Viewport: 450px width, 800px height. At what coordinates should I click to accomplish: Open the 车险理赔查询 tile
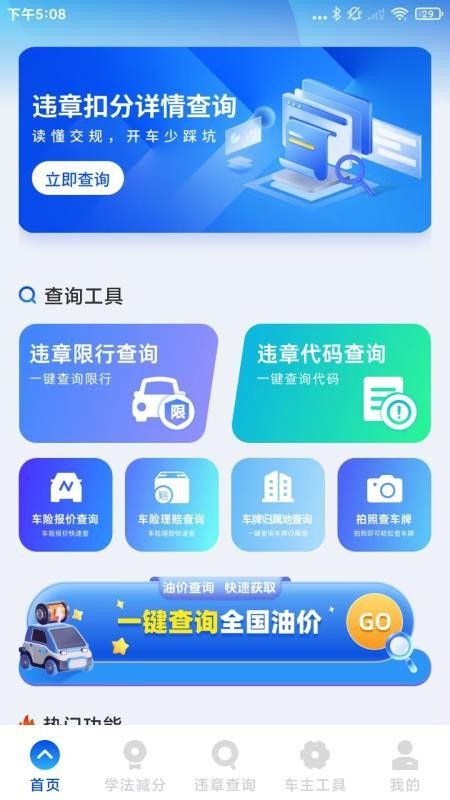(171, 505)
